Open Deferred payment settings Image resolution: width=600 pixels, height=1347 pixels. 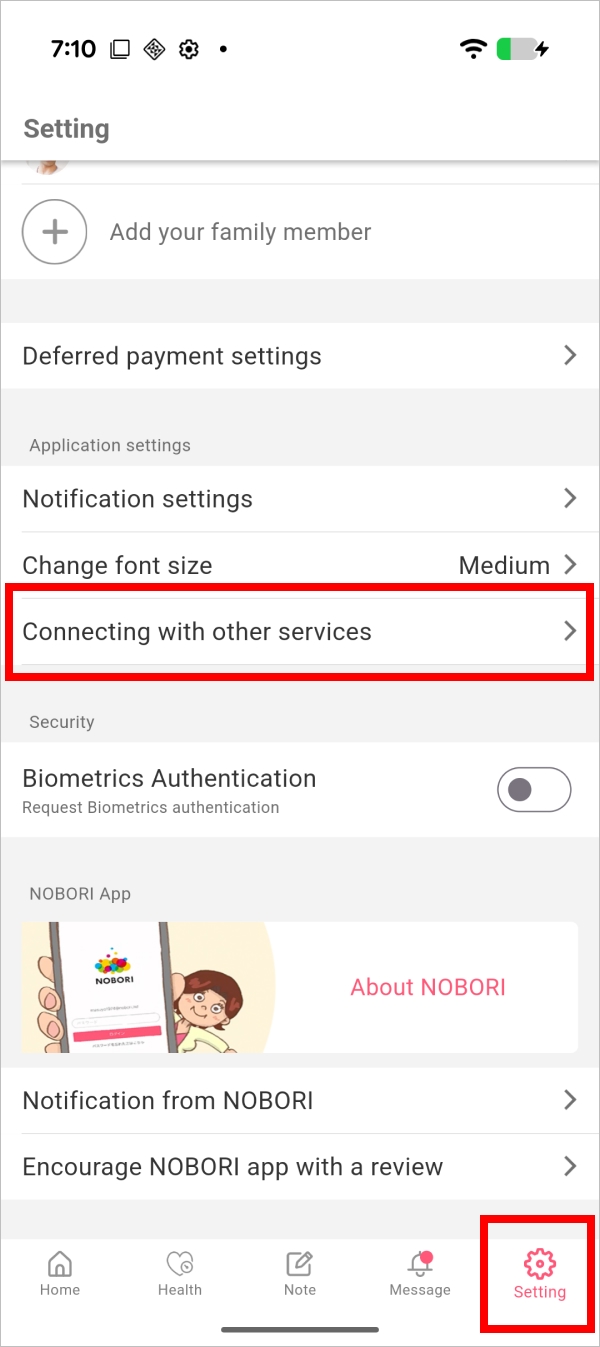tap(300, 356)
